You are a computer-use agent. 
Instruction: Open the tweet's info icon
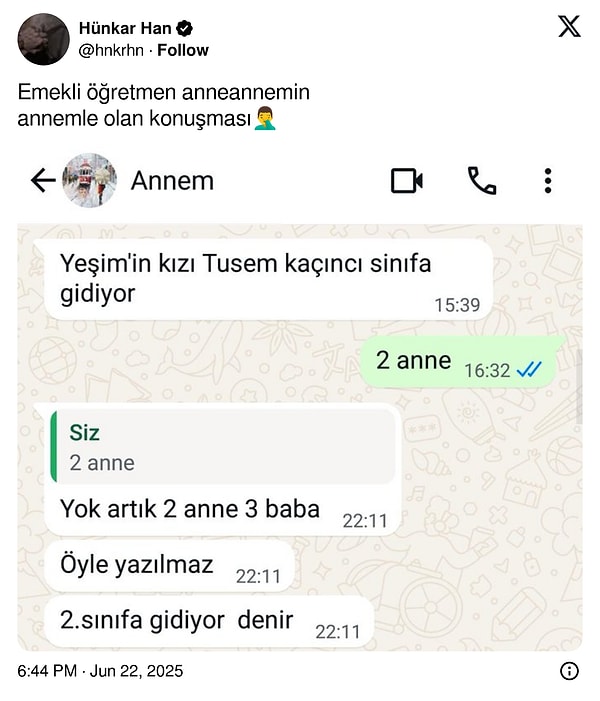click(569, 671)
